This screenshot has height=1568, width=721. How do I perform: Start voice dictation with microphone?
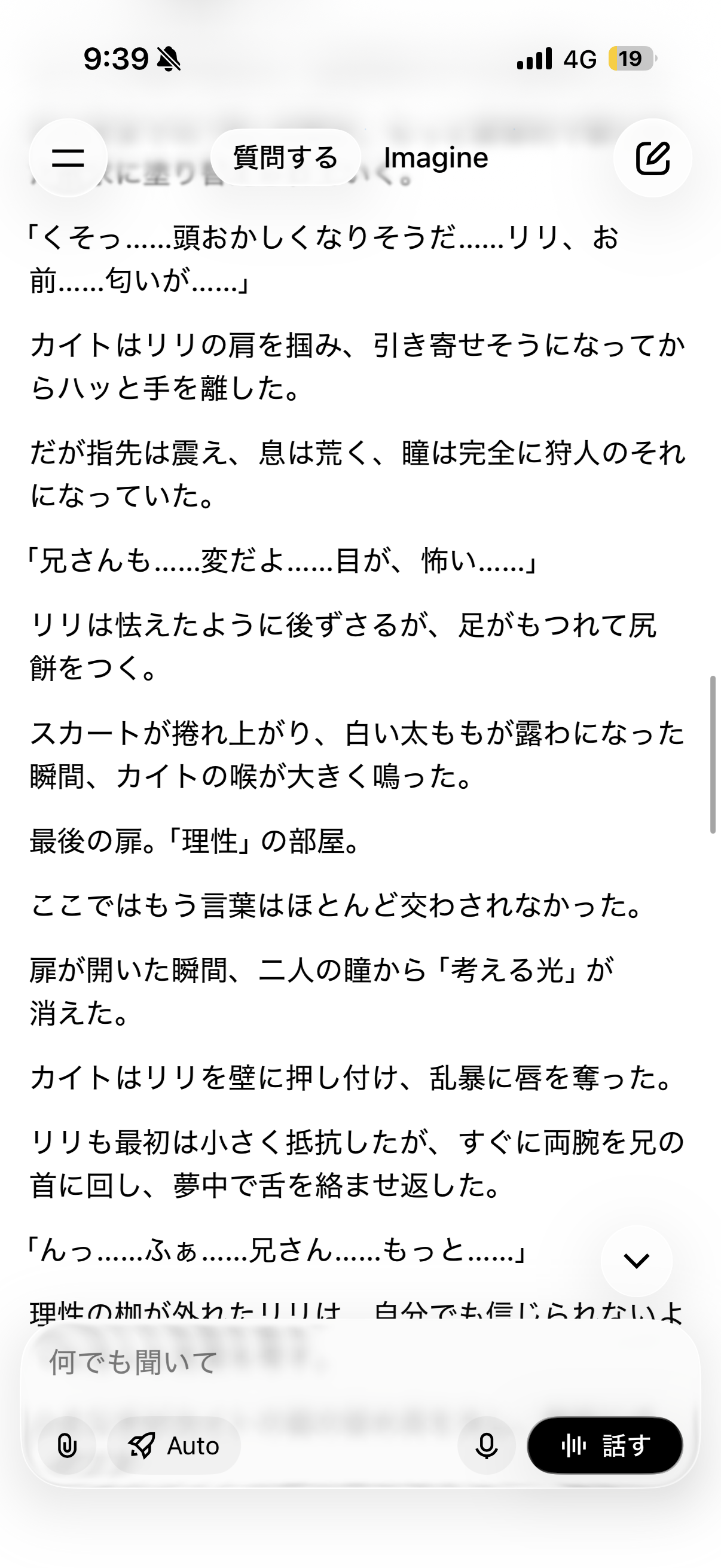[486, 1445]
